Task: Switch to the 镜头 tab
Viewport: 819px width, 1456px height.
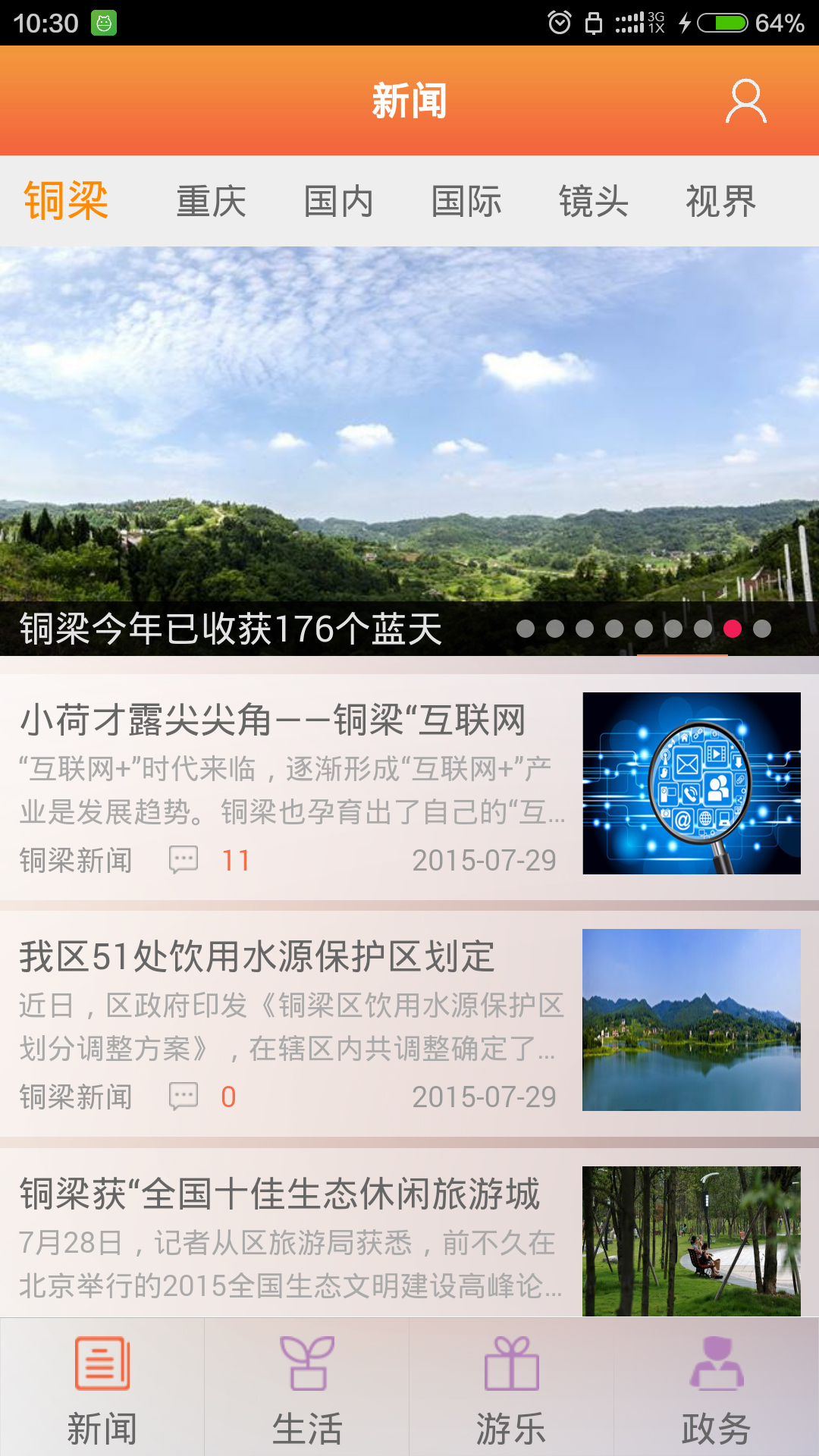Action: point(593,201)
